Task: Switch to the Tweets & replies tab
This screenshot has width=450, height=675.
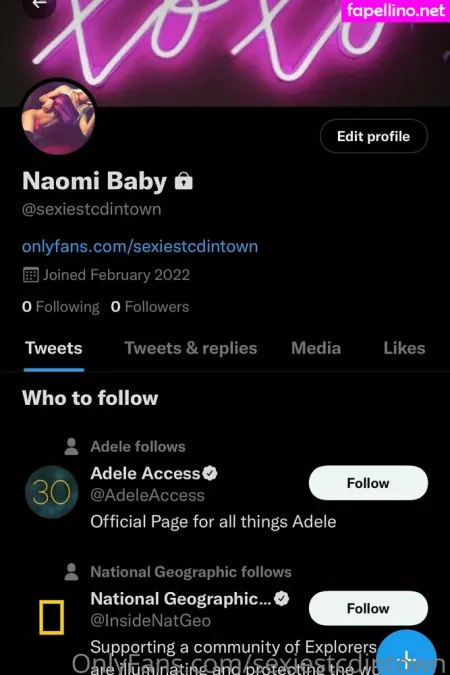Action: click(x=190, y=348)
